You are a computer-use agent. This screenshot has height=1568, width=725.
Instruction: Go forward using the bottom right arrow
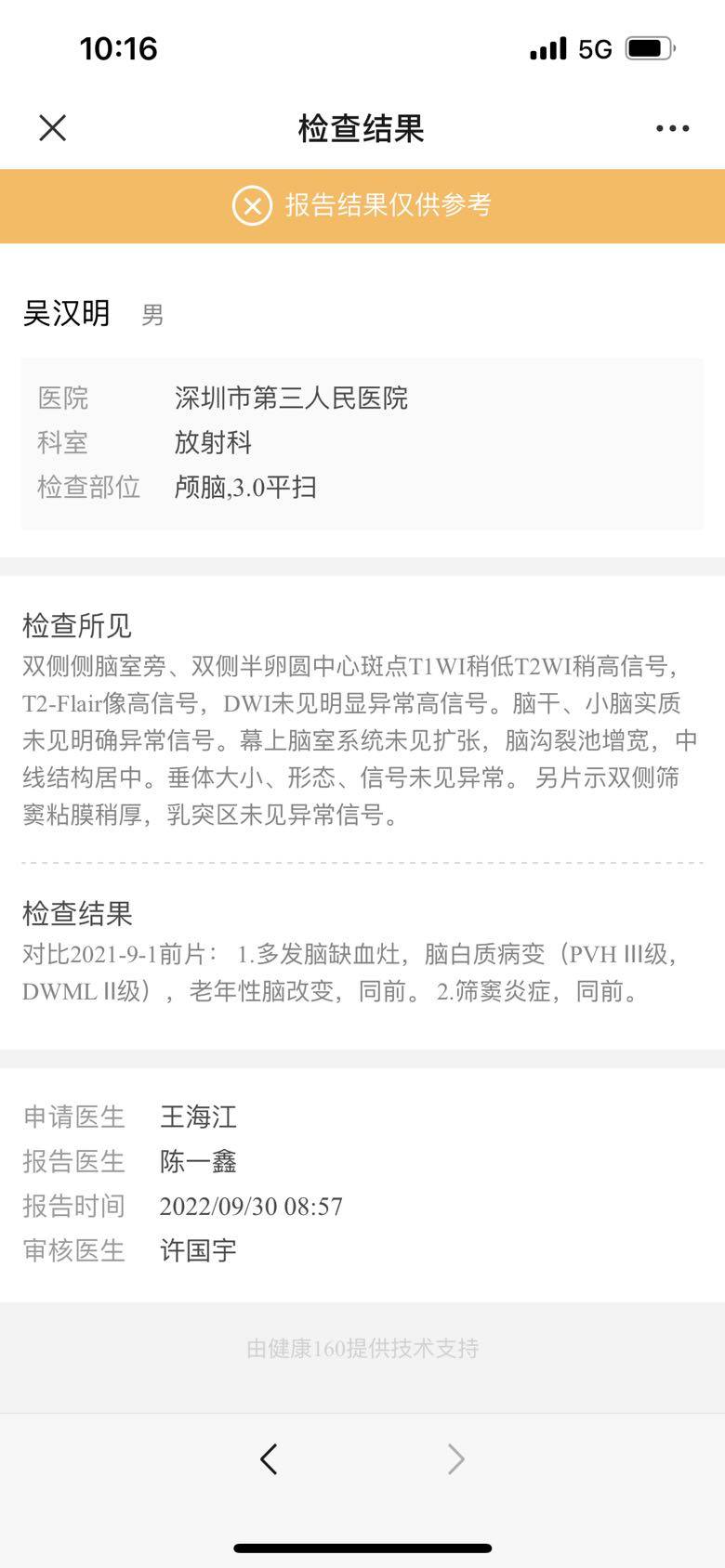coord(455,1459)
